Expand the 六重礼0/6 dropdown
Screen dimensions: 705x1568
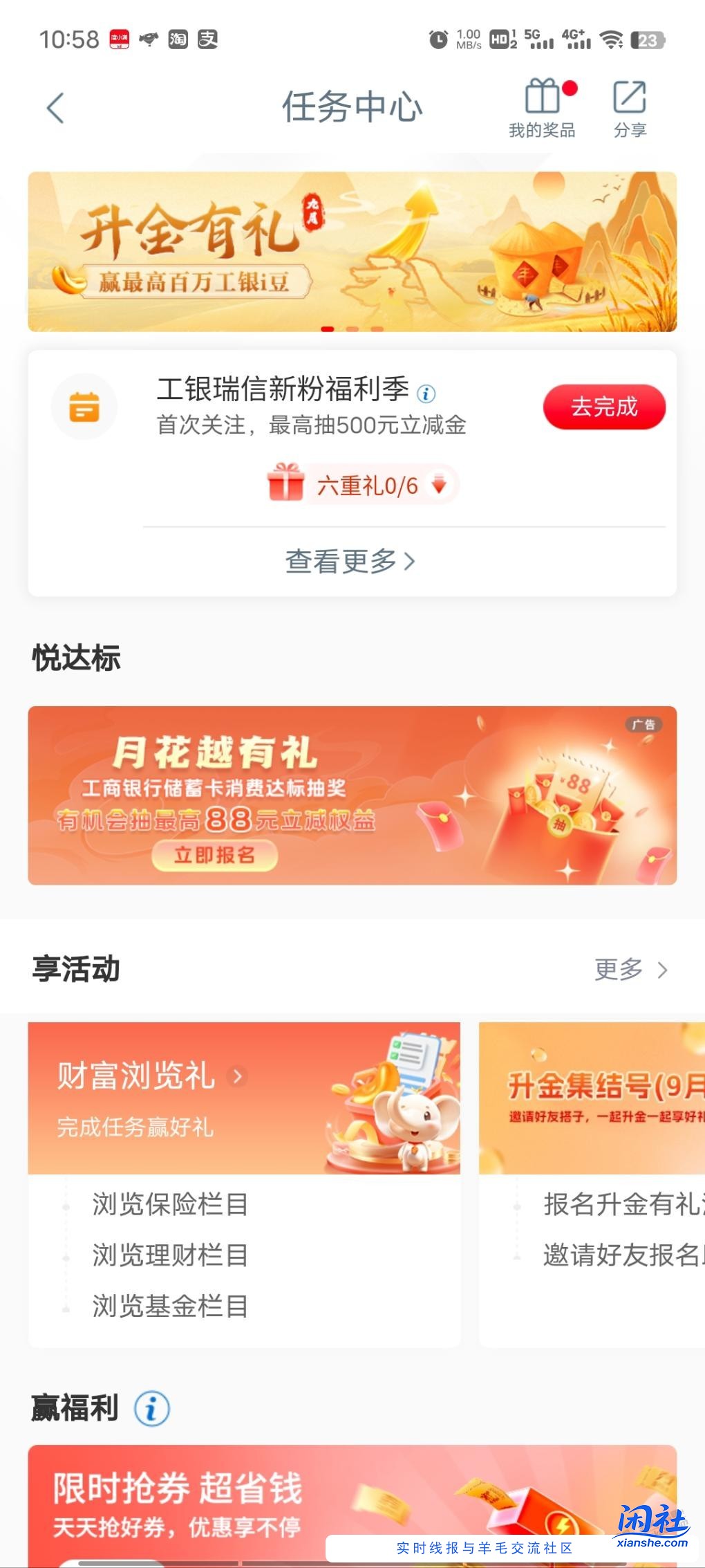coord(438,485)
